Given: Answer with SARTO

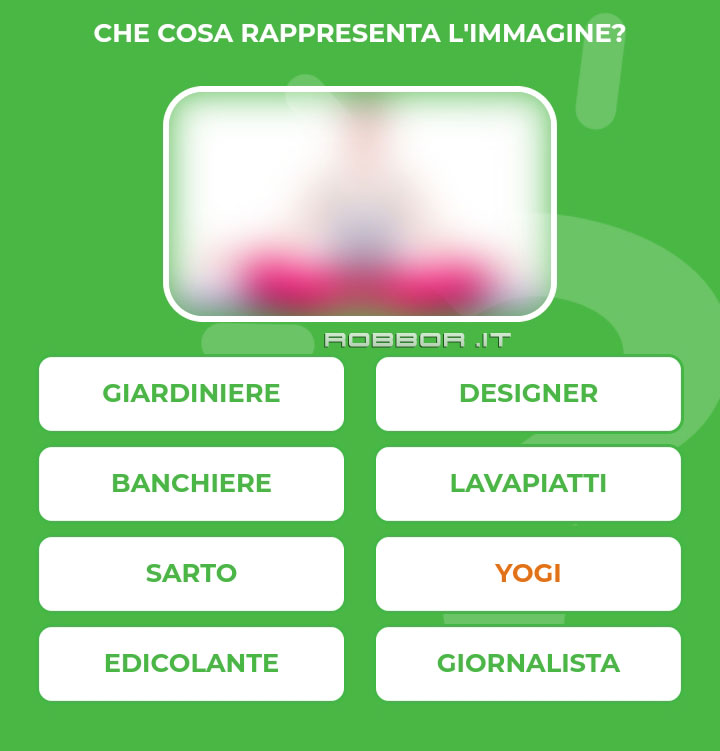Looking at the screenshot, I should 191,574.
